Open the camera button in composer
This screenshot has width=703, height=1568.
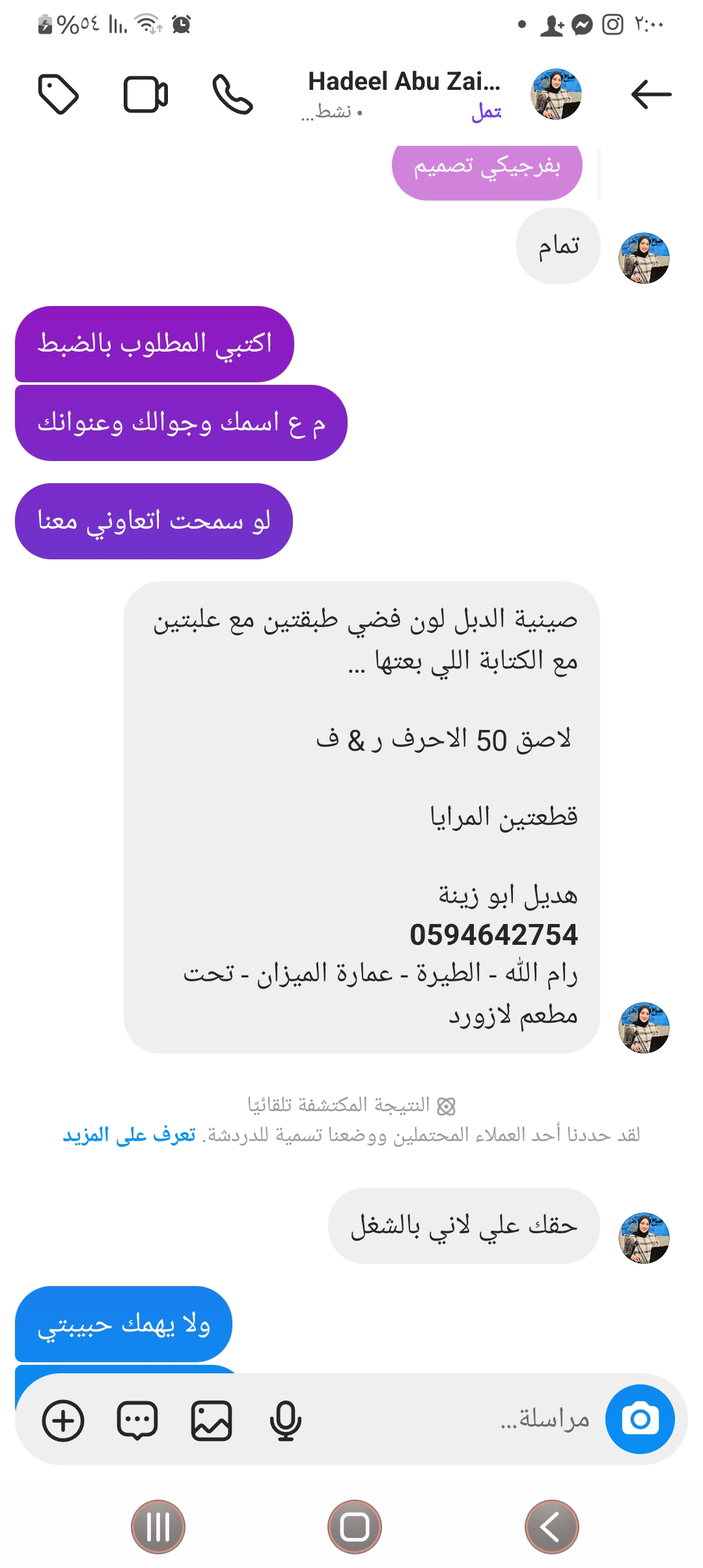point(640,1419)
